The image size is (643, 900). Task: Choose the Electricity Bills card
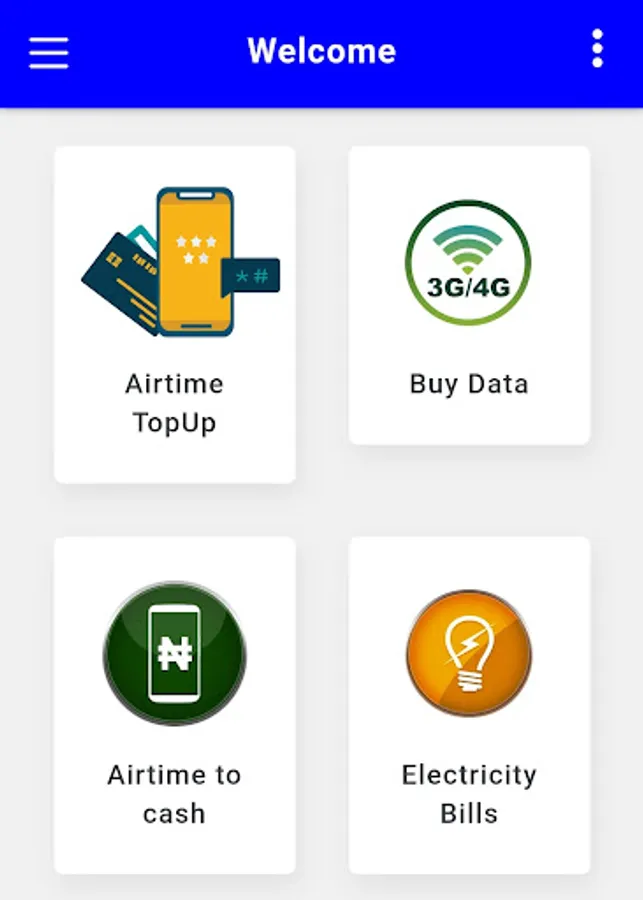pyautogui.click(x=469, y=705)
